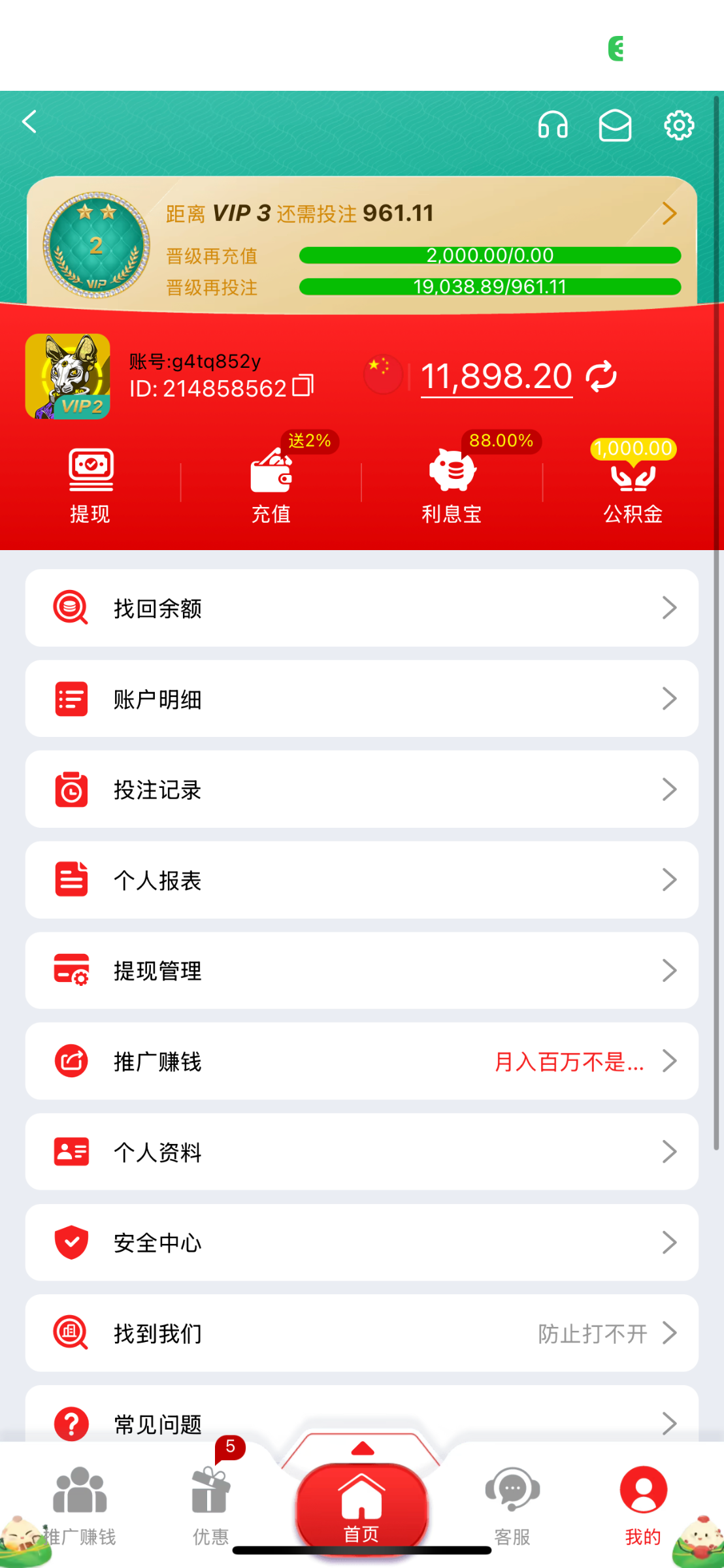Open 充值 recharge option
724x1568 pixels.
(x=271, y=486)
